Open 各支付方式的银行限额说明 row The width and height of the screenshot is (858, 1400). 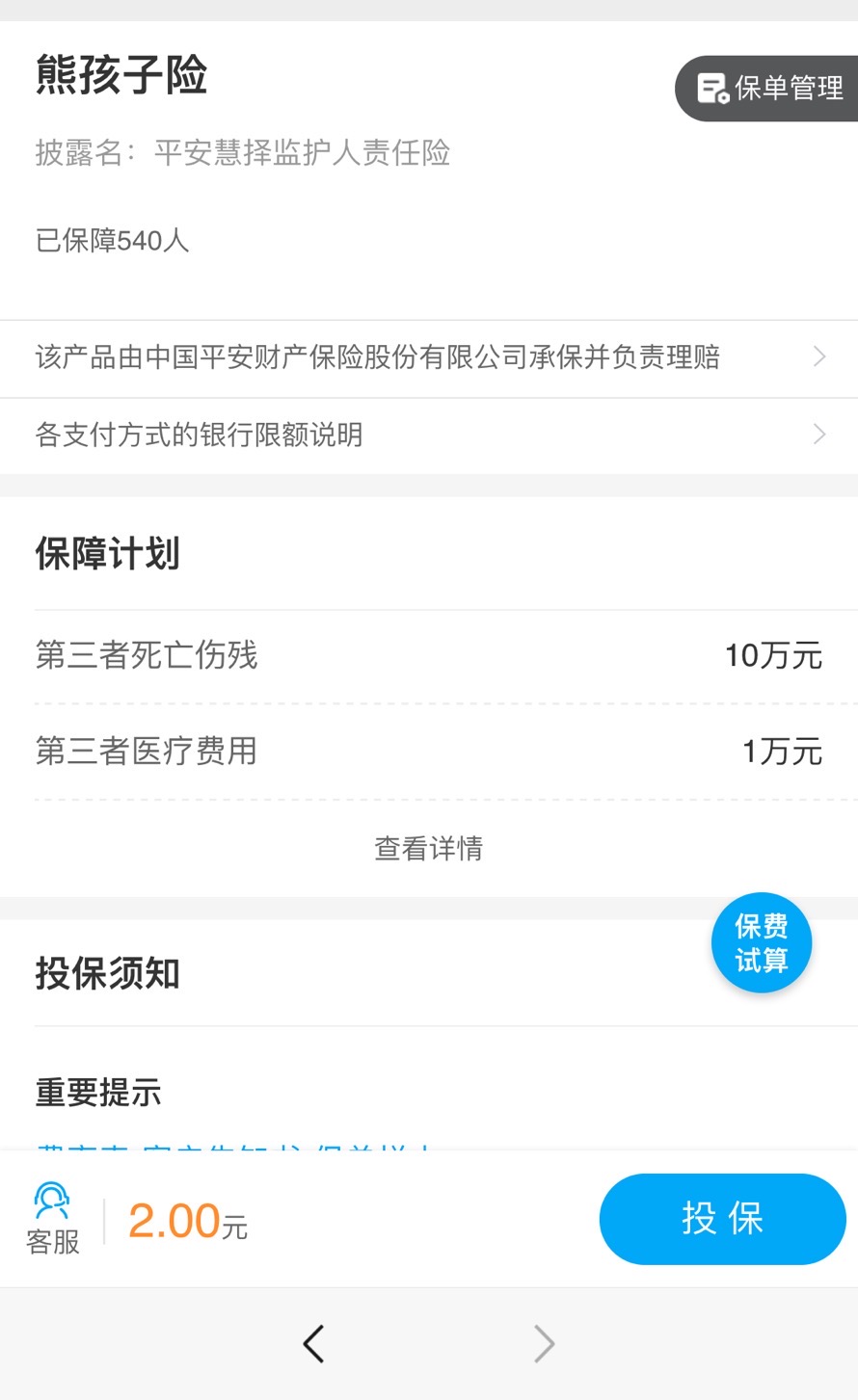pyautogui.click(x=429, y=436)
